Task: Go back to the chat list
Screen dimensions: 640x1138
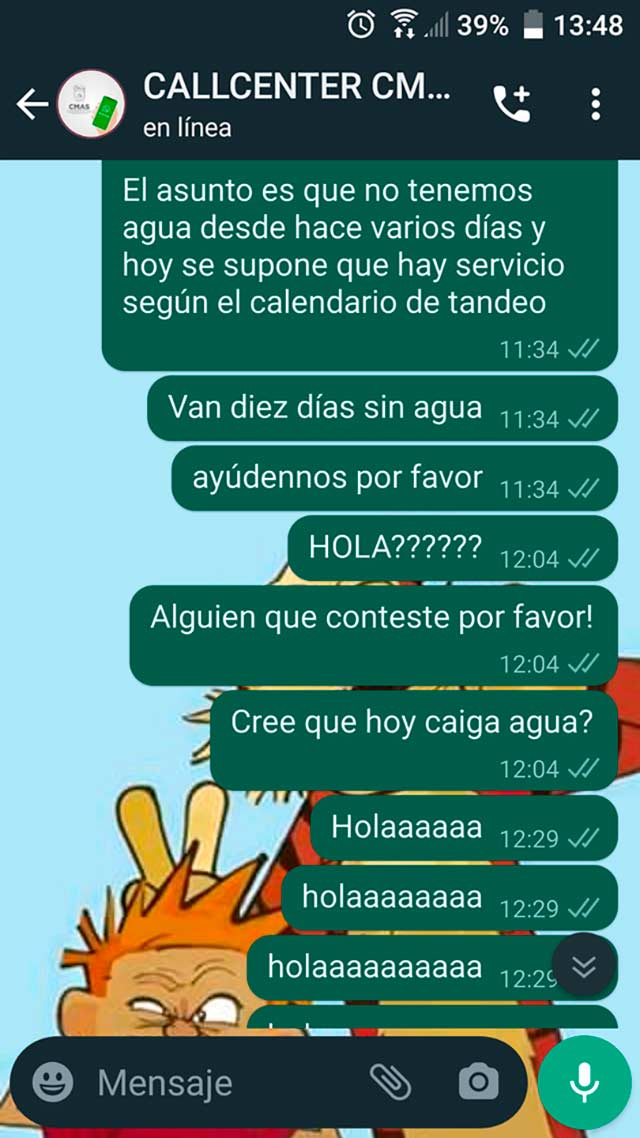Action: [32, 104]
